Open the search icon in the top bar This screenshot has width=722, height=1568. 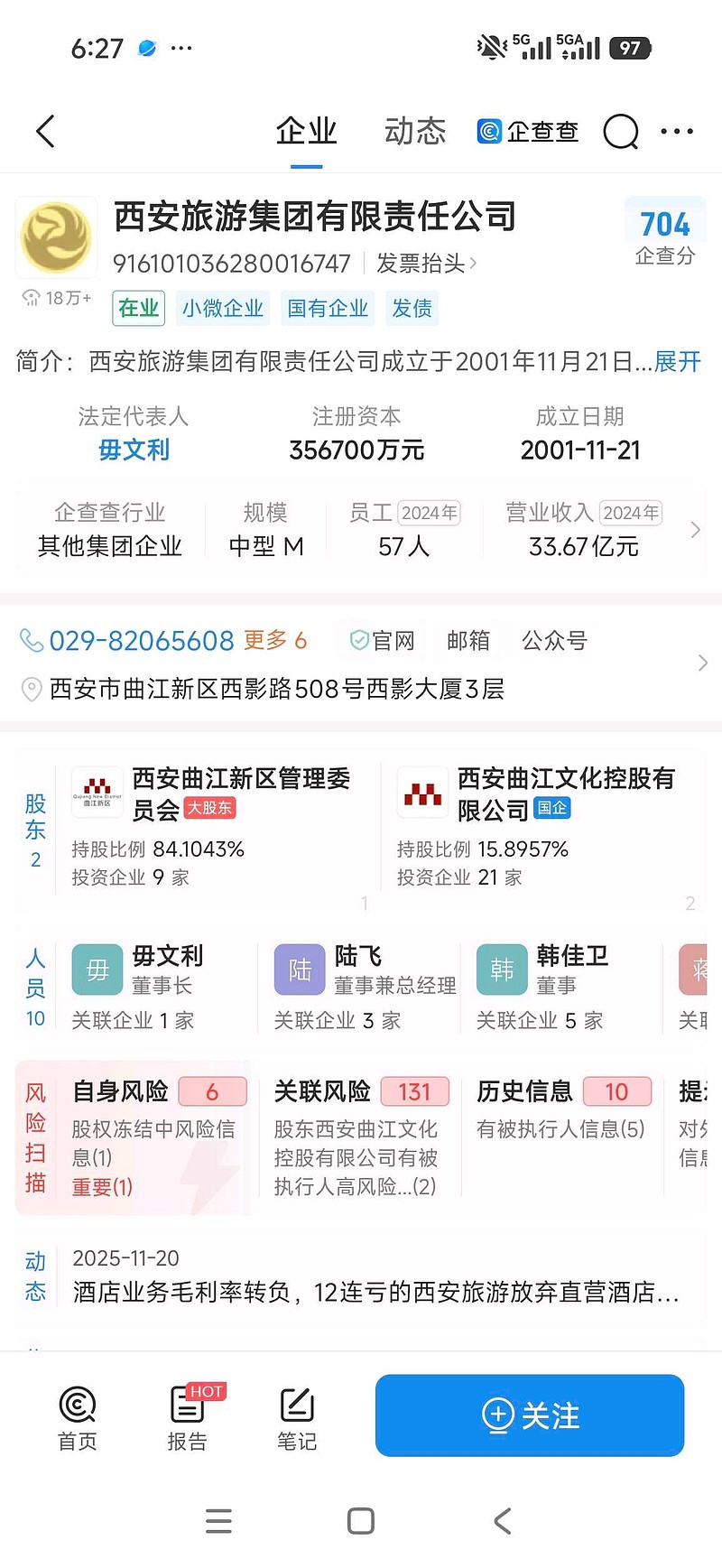tap(620, 131)
